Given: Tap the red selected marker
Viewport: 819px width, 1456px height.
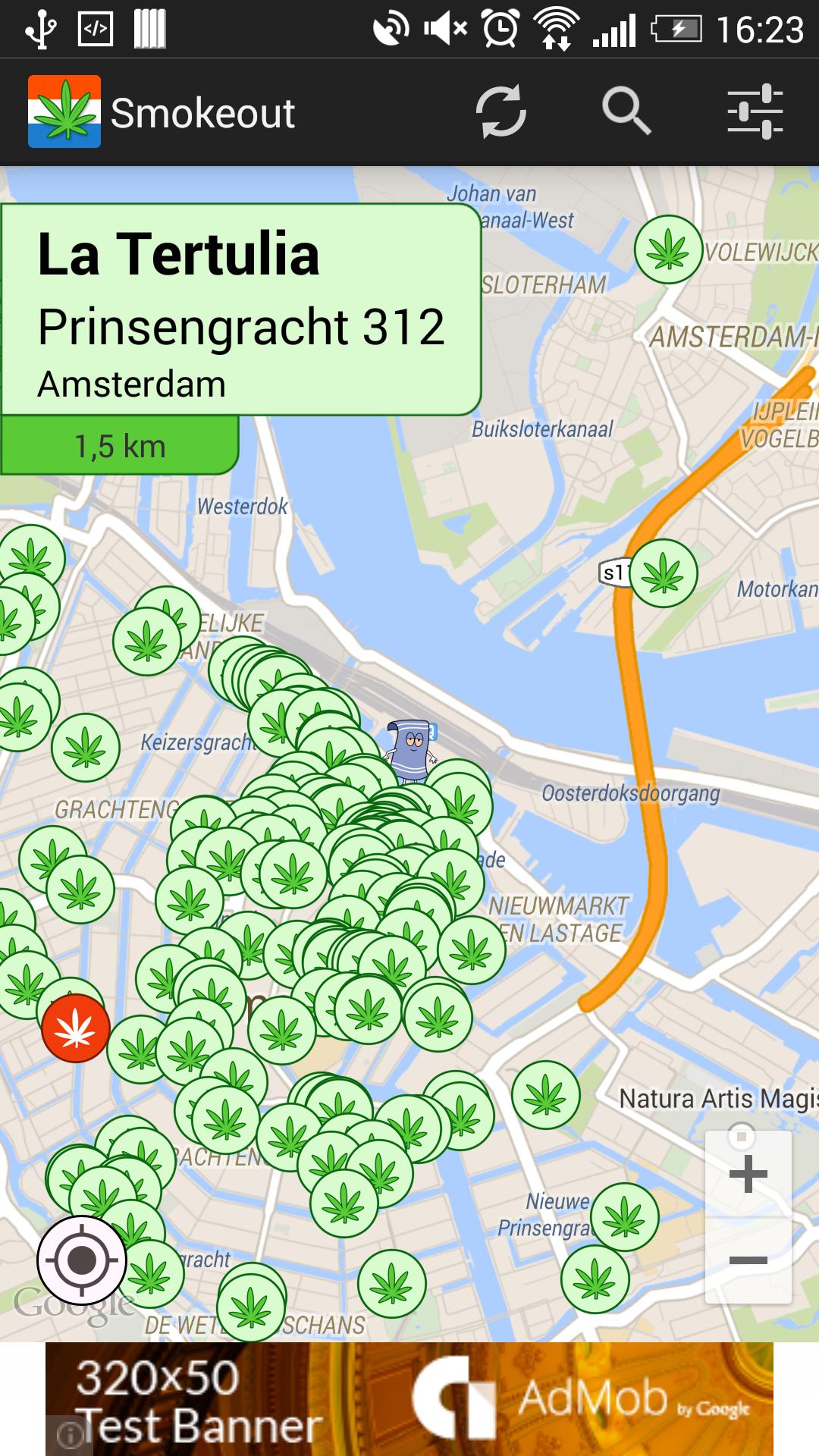Looking at the screenshot, I should pyautogui.click(x=76, y=1028).
